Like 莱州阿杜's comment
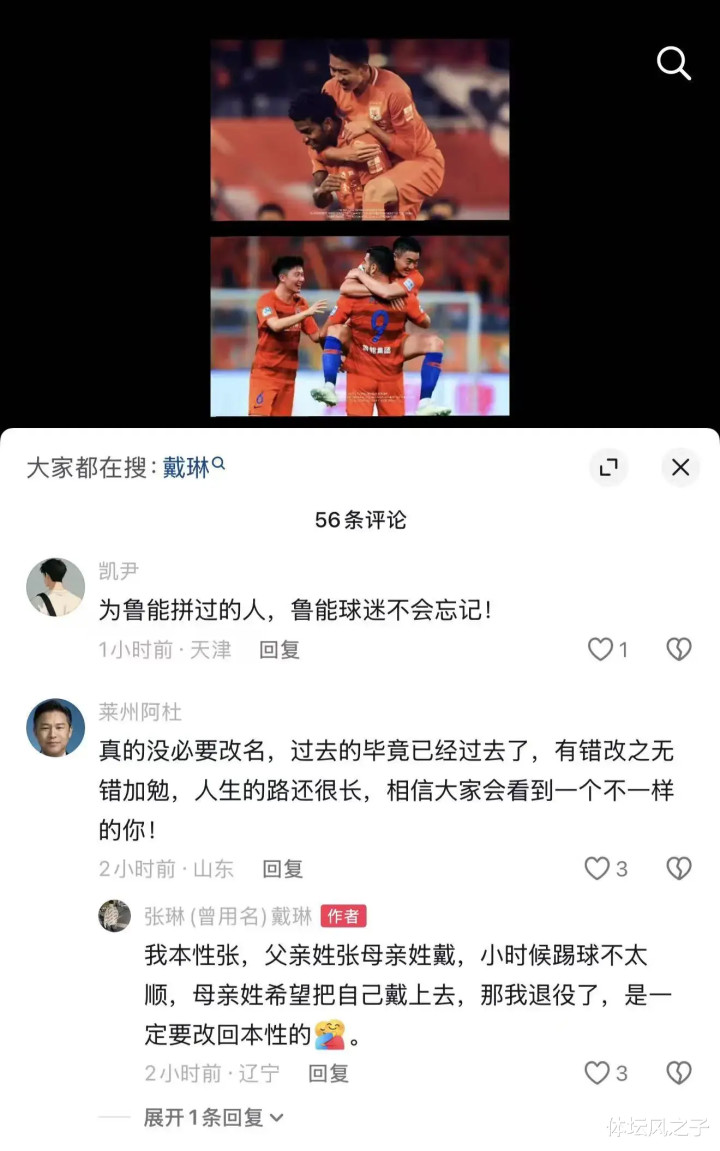Viewport: 720px width, 1151px height. 598,869
